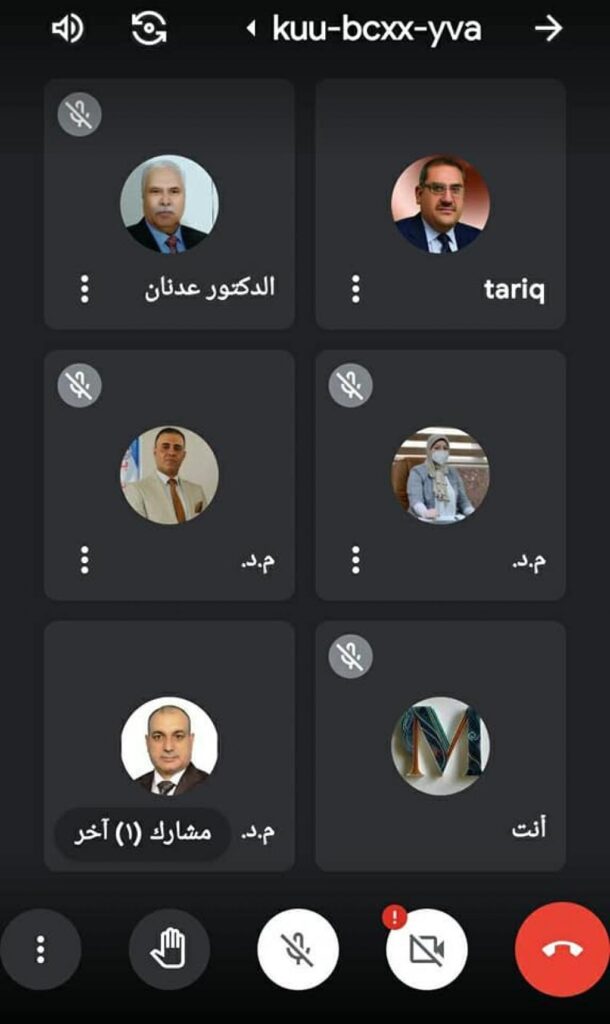Select the الدكتور عدنان participant tile
Viewport: 610px width, 1024px height.
coord(169,204)
